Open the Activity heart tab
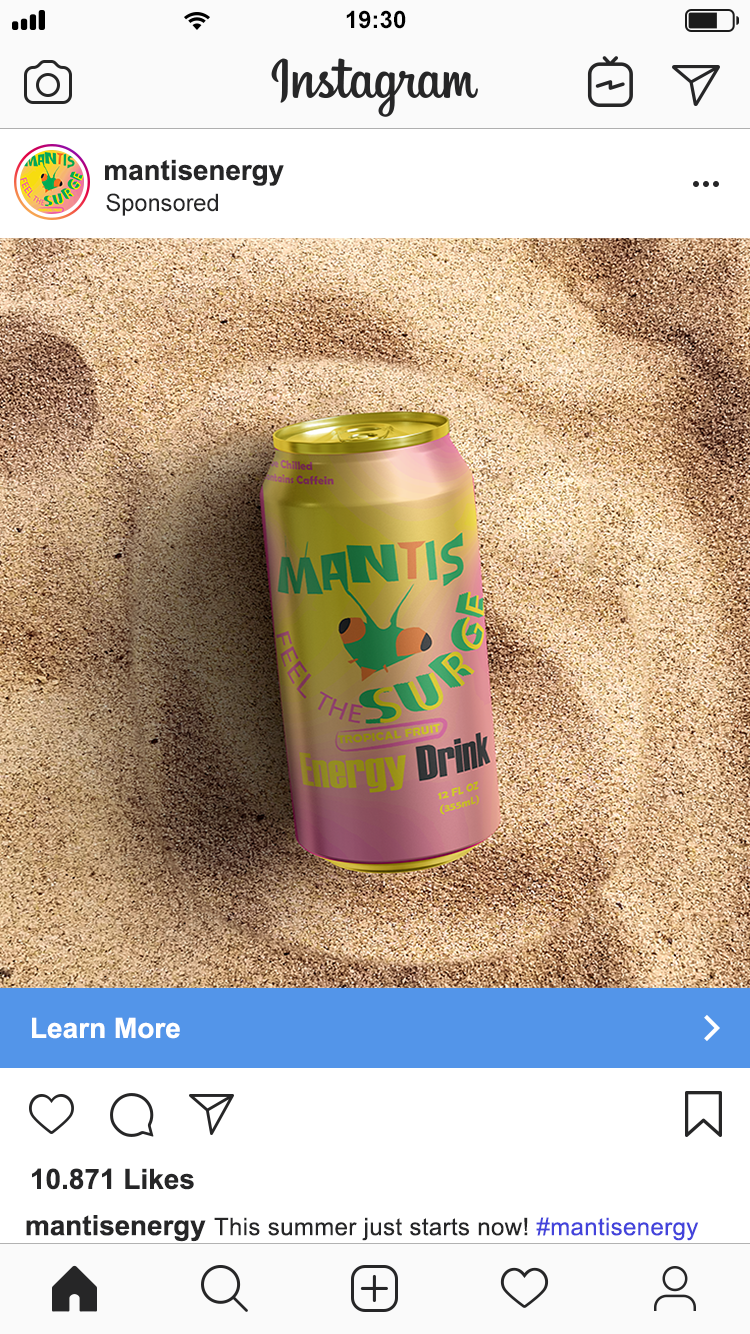The image size is (750, 1334). [x=524, y=1289]
